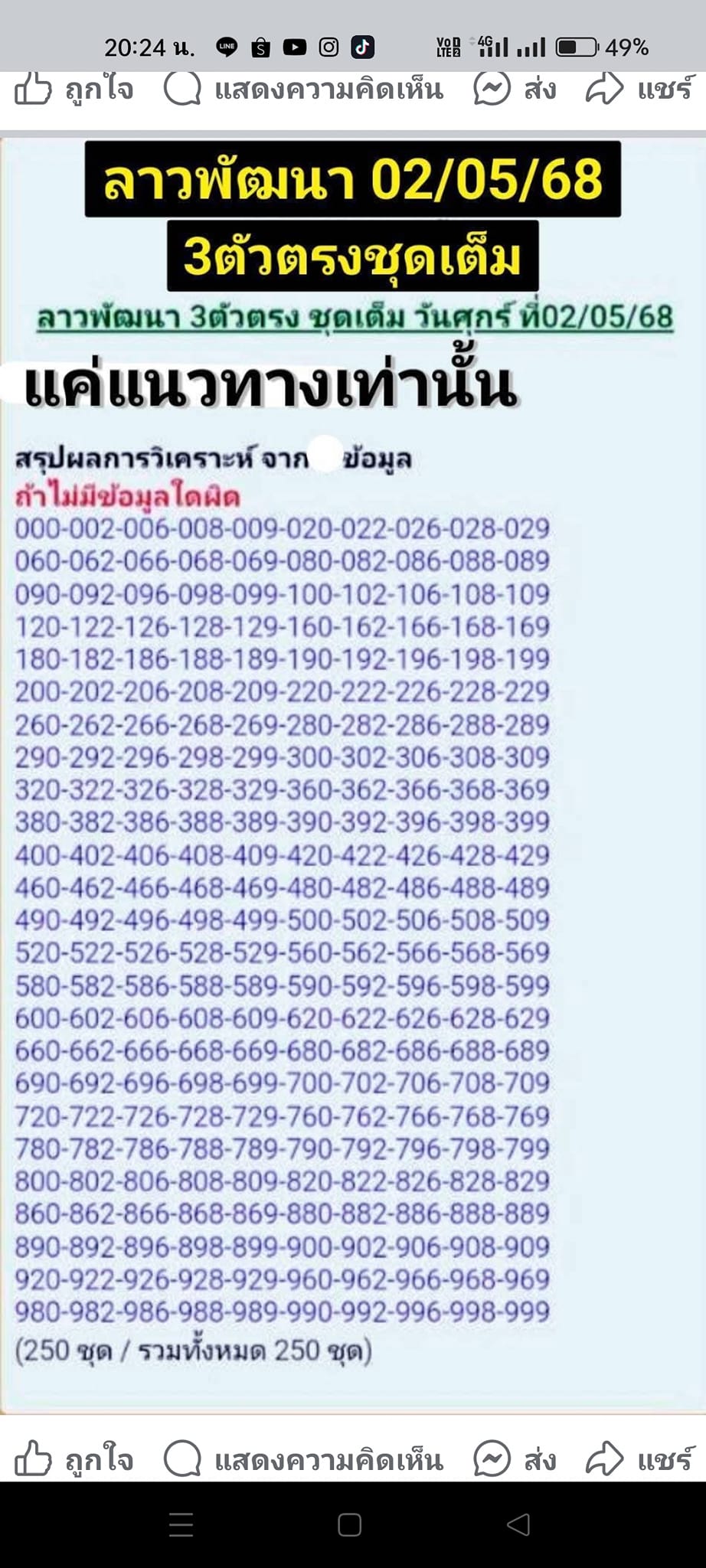Share the ลาวพัฒนา post via แชร์ below it
Image resolution: width=706 pixels, height=1568 pixels.
tap(642, 1460)
